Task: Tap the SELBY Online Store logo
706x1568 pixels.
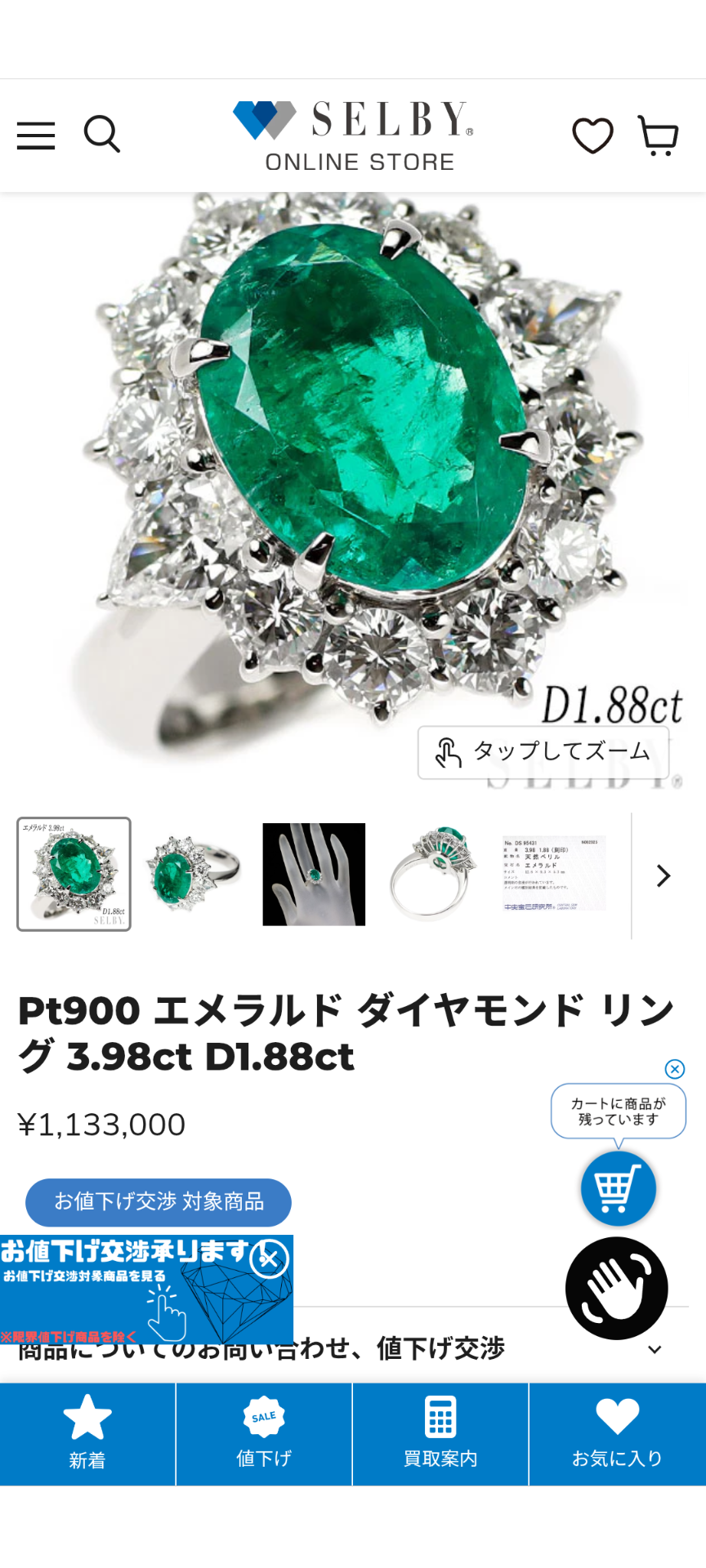Action: [353, 136]
